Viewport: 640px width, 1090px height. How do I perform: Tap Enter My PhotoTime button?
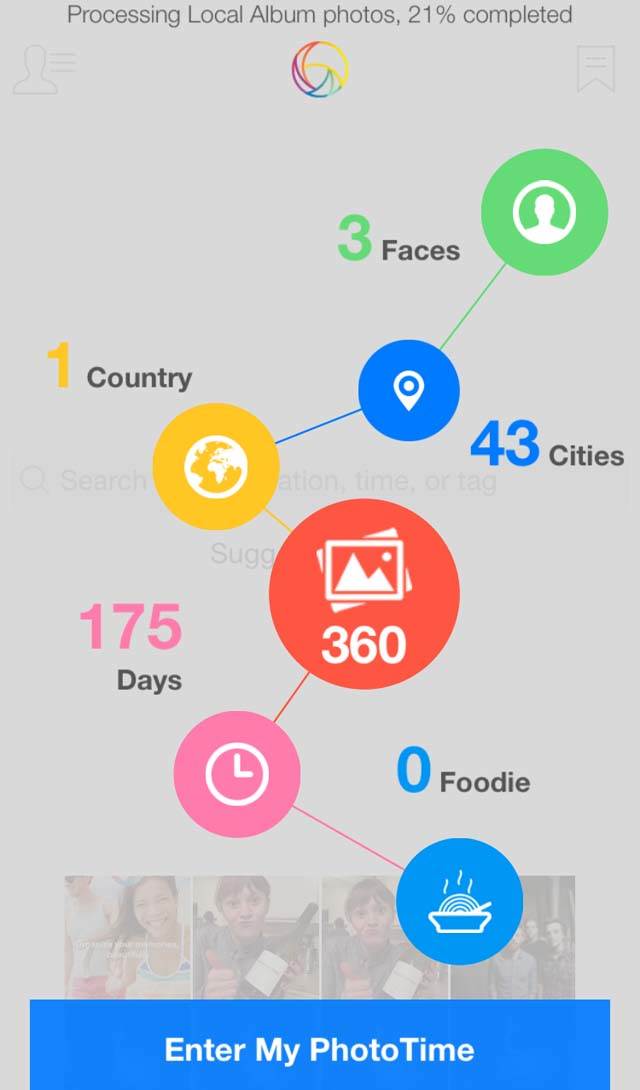[x=320, y=1045]
